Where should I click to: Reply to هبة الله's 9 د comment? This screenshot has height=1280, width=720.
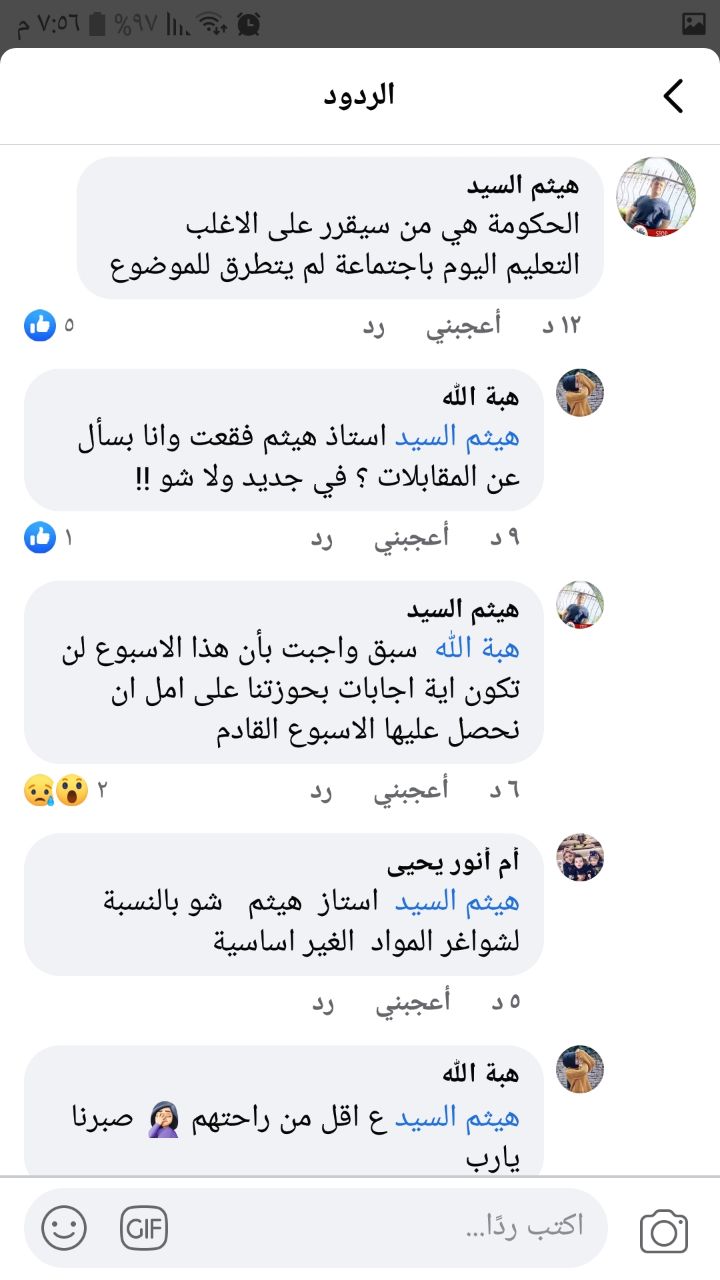coord(322,539)
